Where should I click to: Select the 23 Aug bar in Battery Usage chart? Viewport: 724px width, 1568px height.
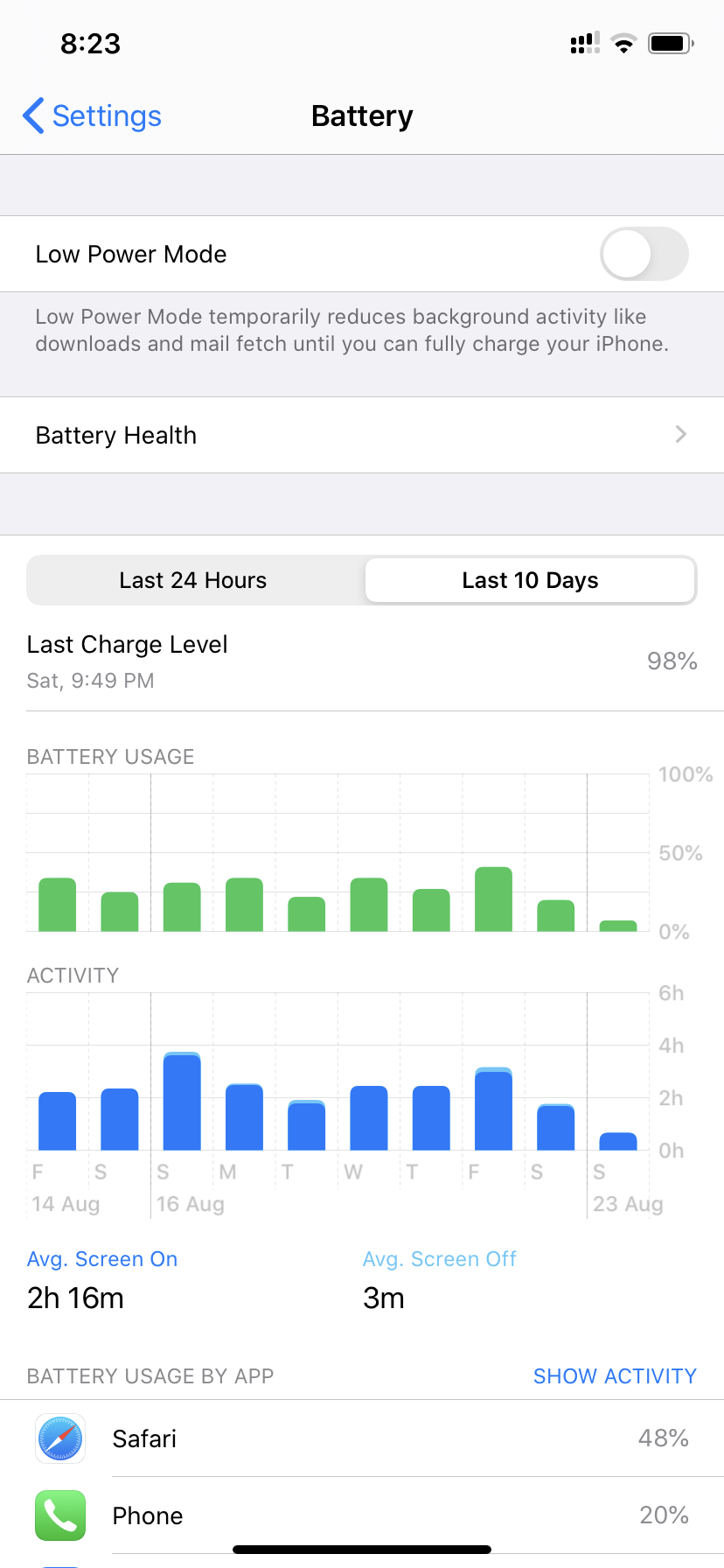pyautogui.click(x=618, y=925)
